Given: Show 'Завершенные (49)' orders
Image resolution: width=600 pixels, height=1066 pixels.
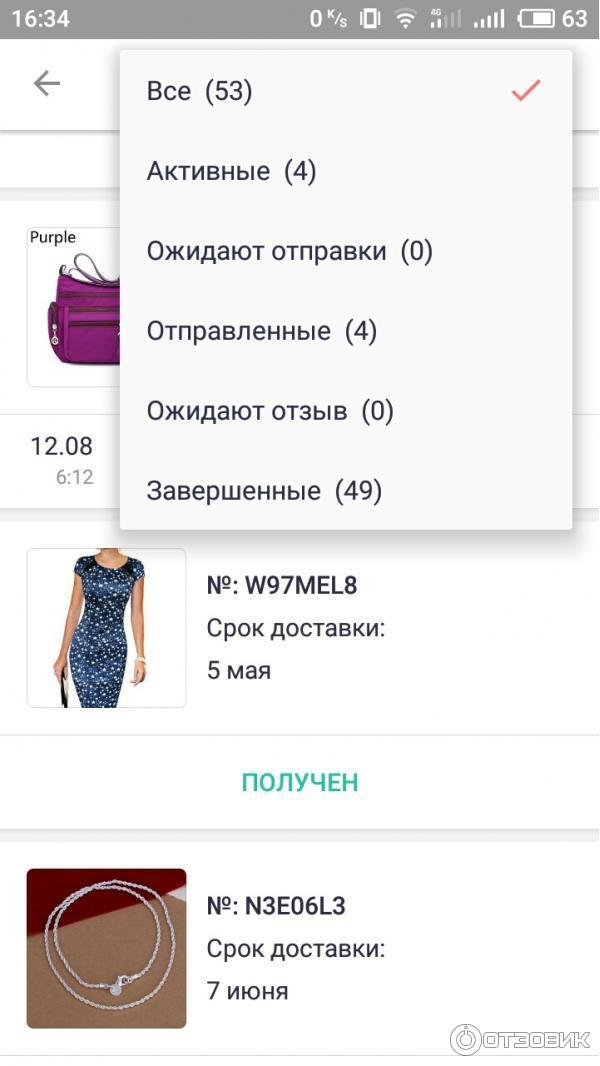Looking at the screenshot, I should (x=264, y=491).
